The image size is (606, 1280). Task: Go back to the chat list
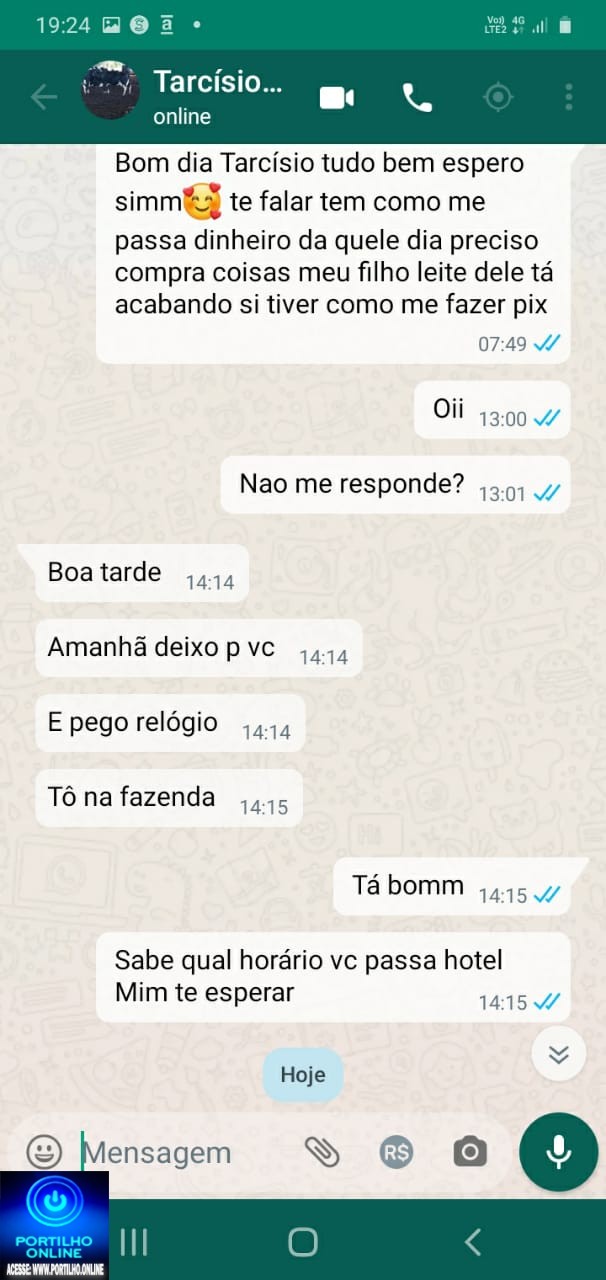pyautogui.click(x=43, y=97)
